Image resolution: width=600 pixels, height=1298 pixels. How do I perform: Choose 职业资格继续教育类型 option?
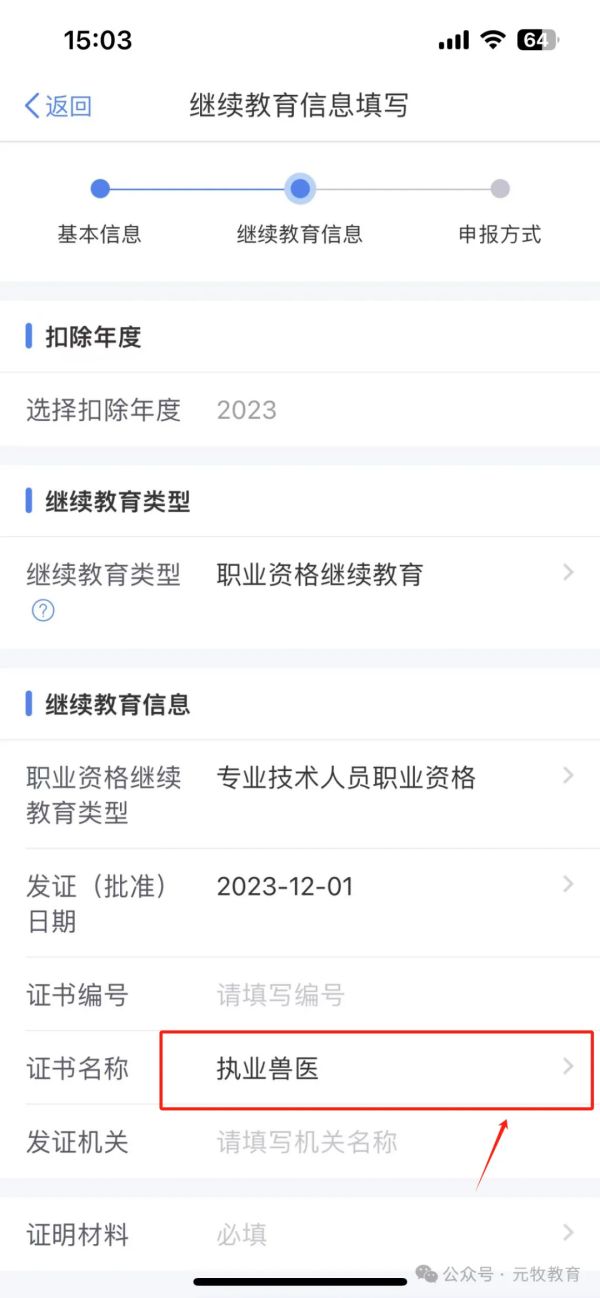tap(300, 794)
